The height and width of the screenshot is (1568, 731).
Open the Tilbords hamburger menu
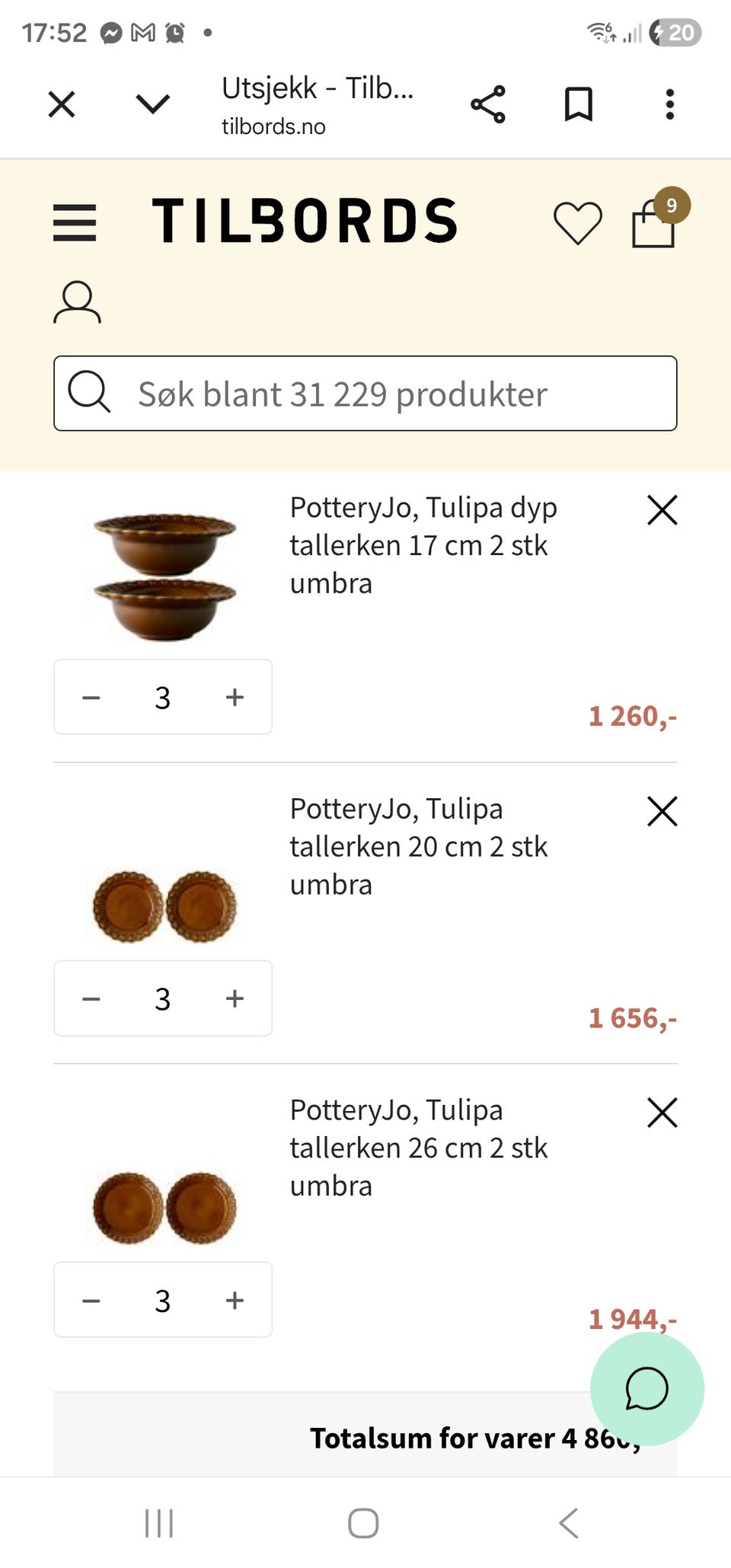click(x=75, y=222)
